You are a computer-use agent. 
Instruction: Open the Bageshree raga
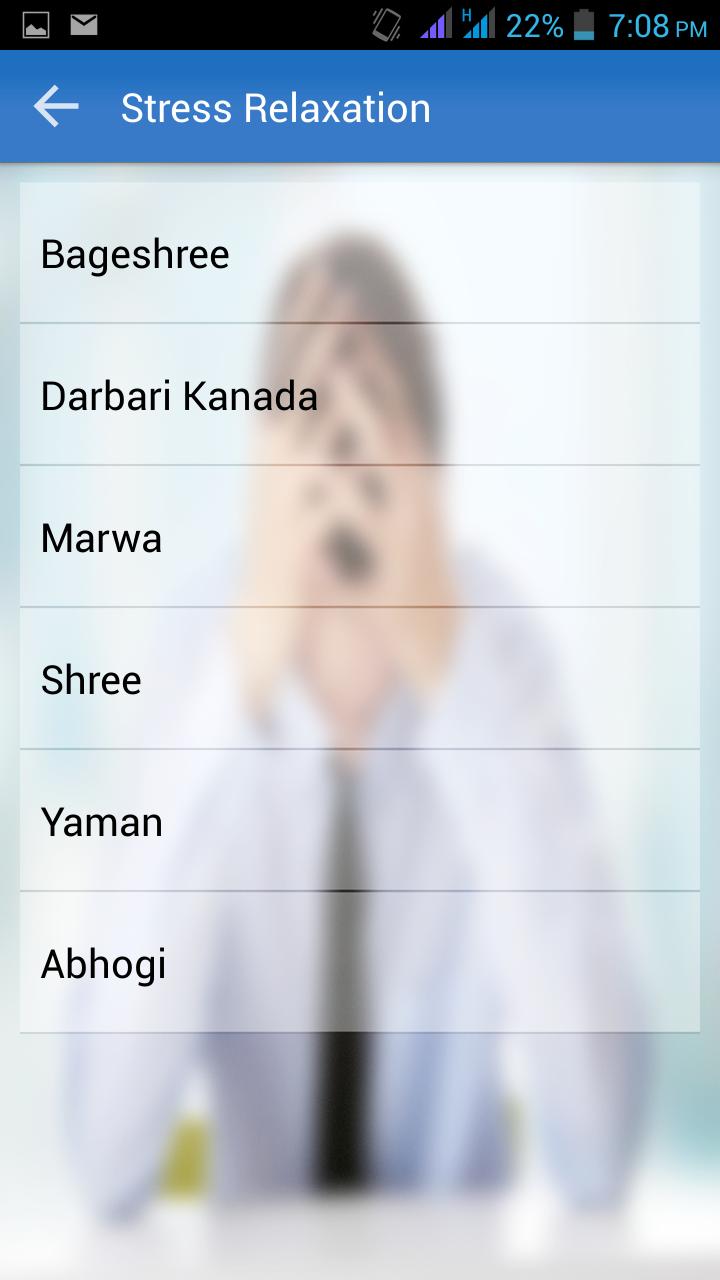coord(360,254)
